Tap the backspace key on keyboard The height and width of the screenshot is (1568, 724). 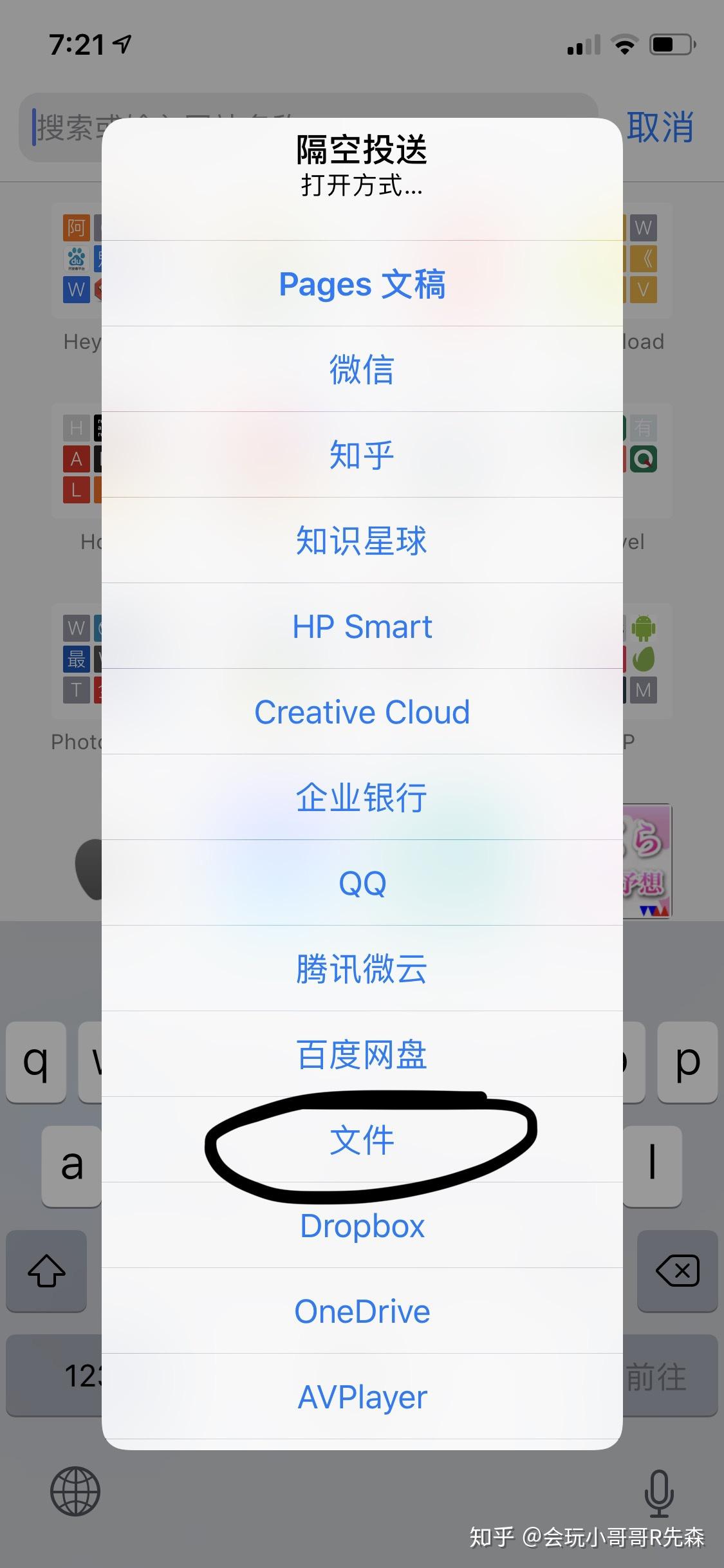click(677, 1271)
